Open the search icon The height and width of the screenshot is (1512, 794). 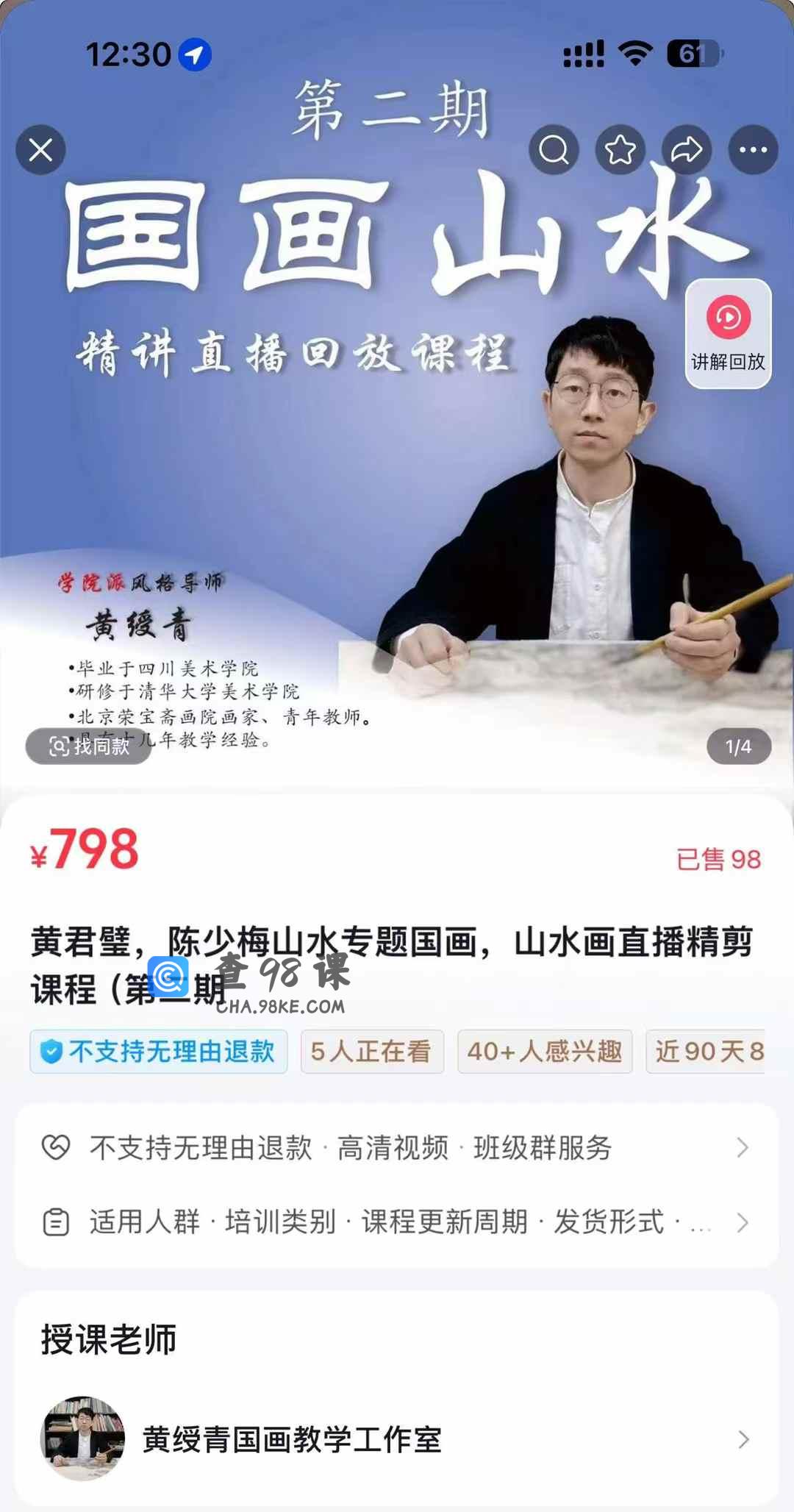click(x=554, y=150)
